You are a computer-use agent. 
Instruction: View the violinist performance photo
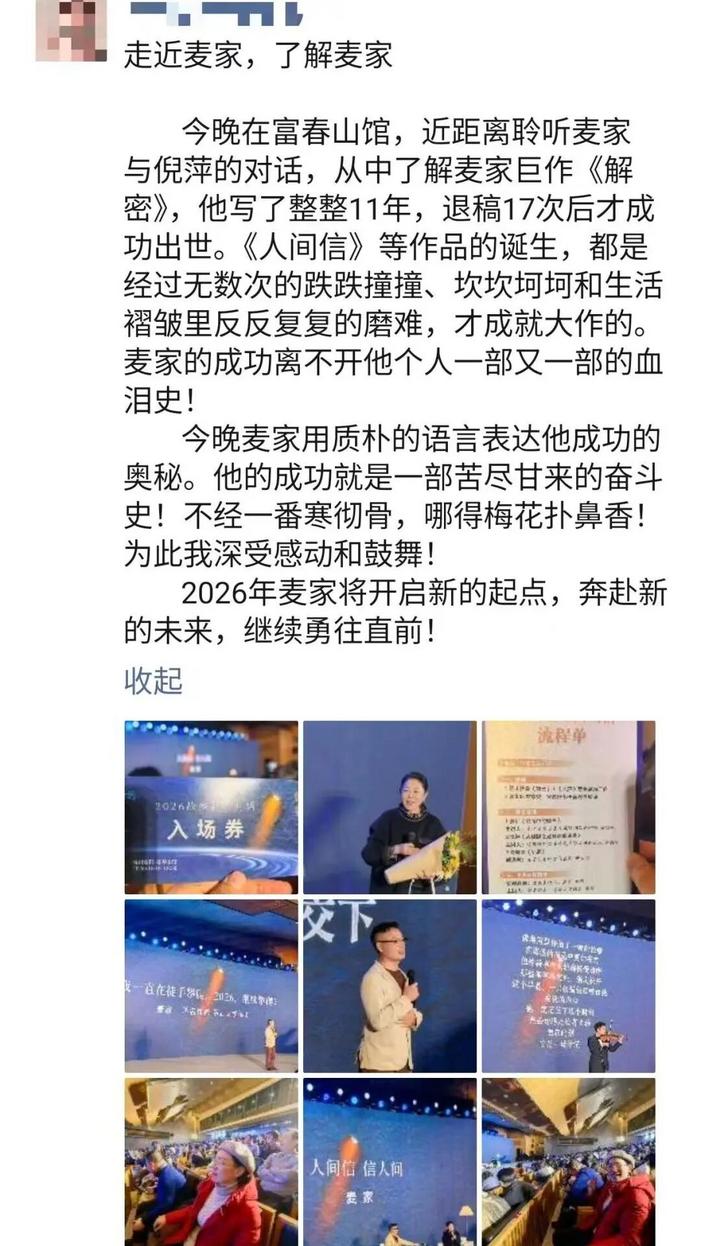[568, 985]
